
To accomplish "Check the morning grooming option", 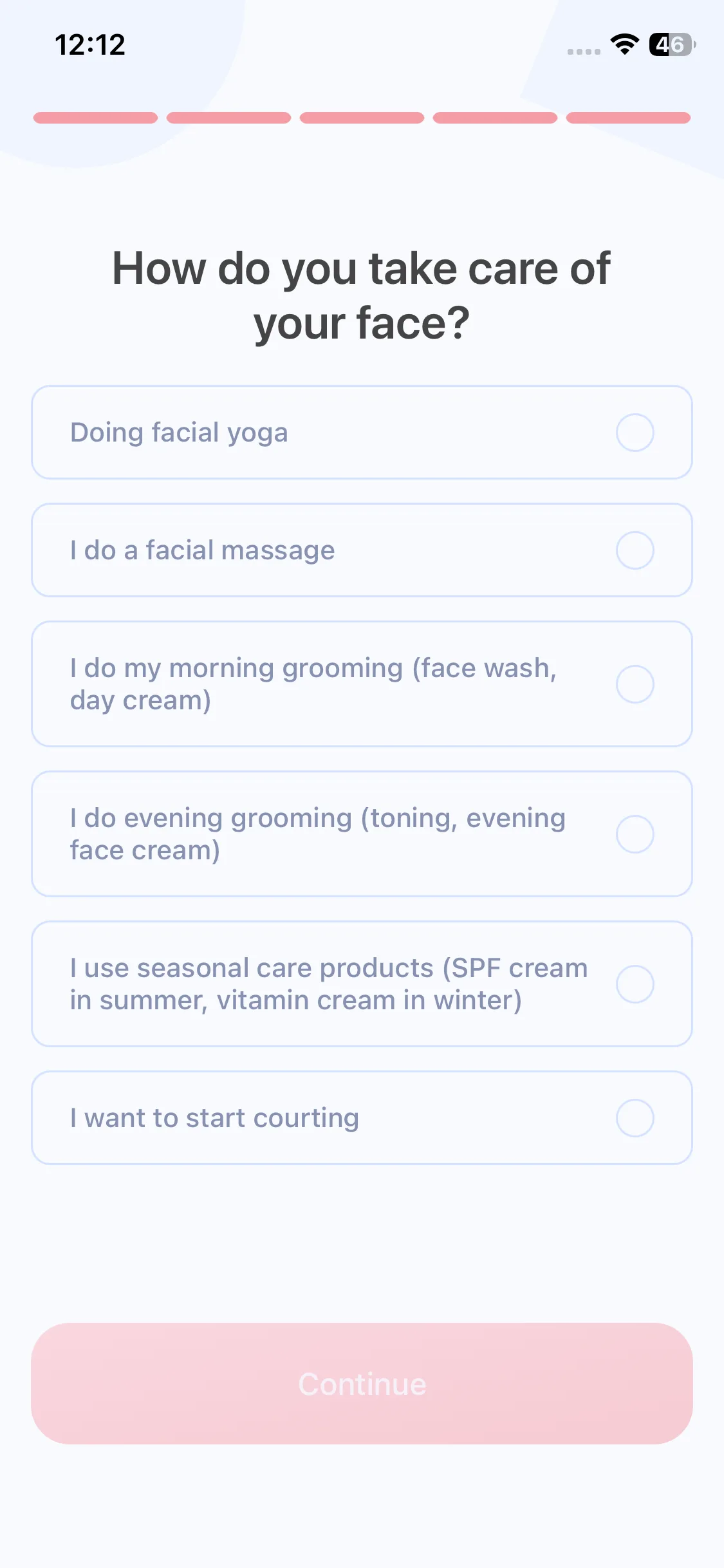I will (362, 684).
